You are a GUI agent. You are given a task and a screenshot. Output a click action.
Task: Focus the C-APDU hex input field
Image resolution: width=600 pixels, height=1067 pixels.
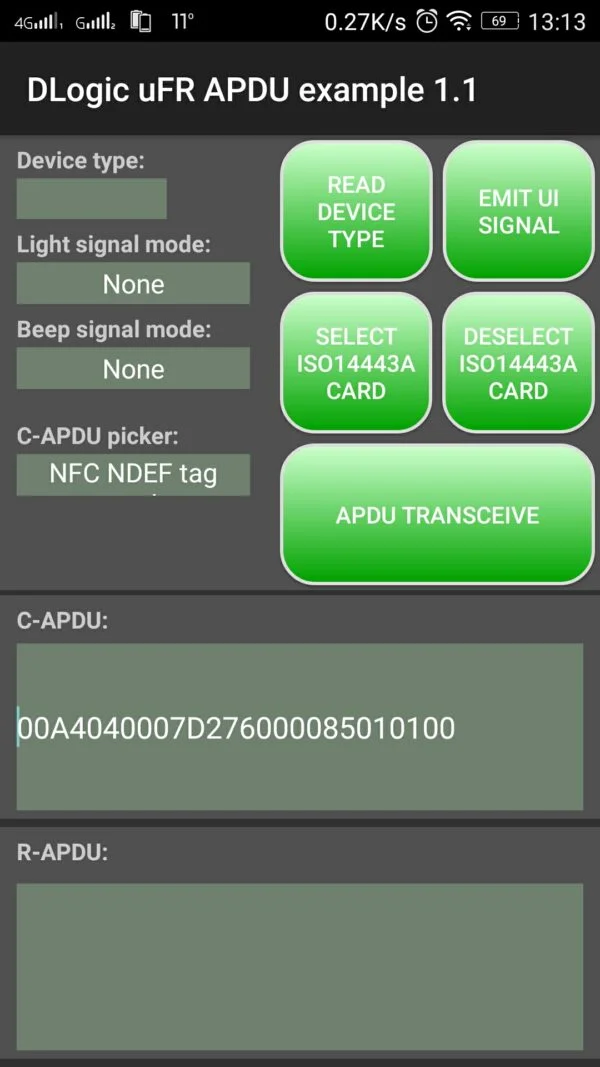point(300,727)
